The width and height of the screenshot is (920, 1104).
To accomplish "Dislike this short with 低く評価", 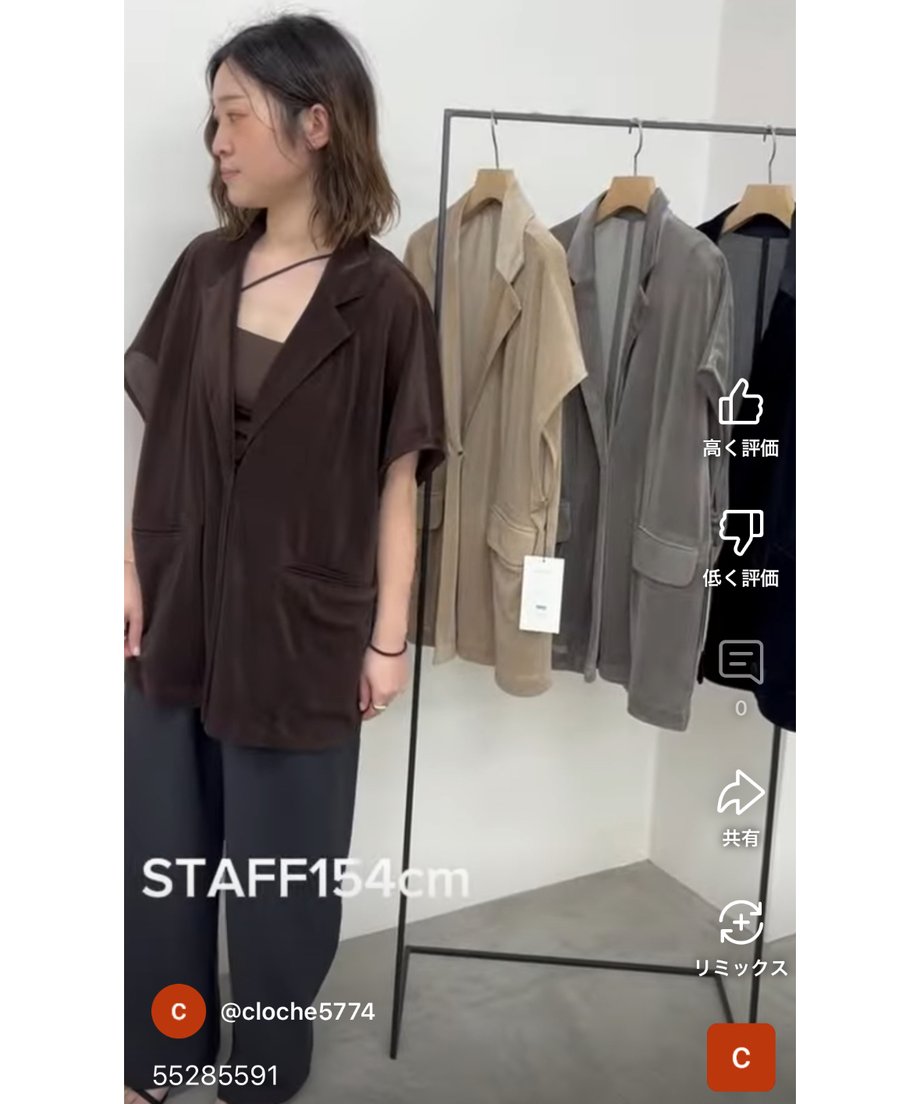I will tap(740, 533).
